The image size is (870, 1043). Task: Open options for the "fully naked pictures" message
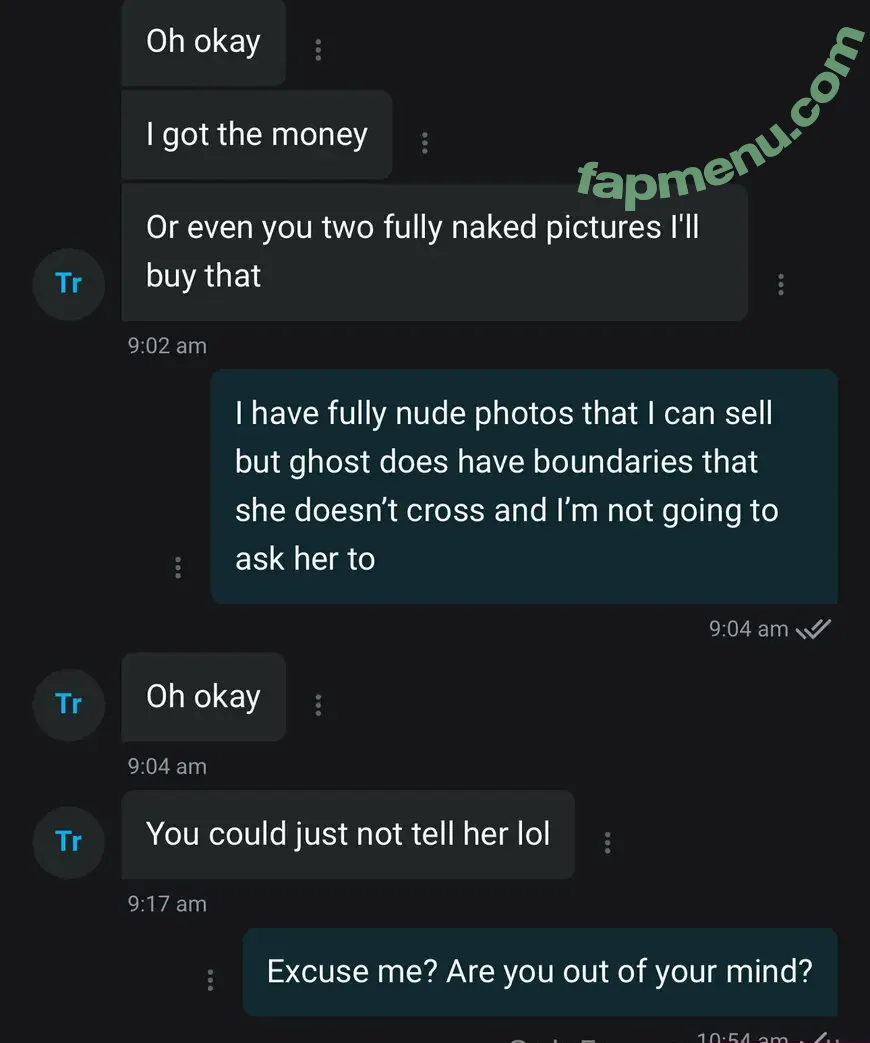click(x=781, y=284)
